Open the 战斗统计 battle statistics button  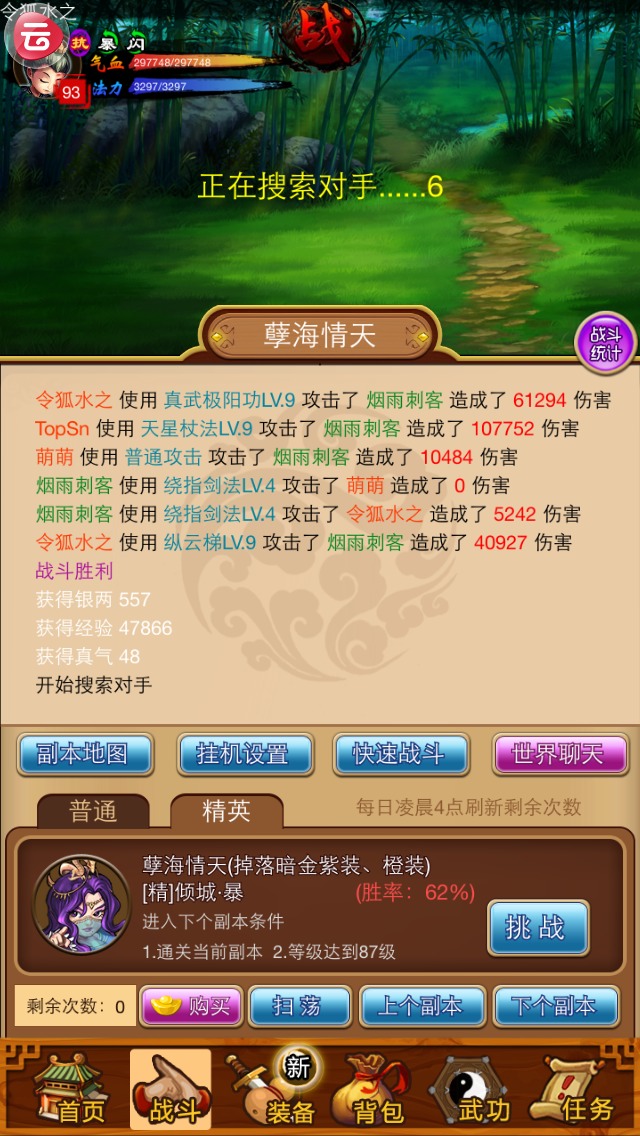(x=605, y=343)
